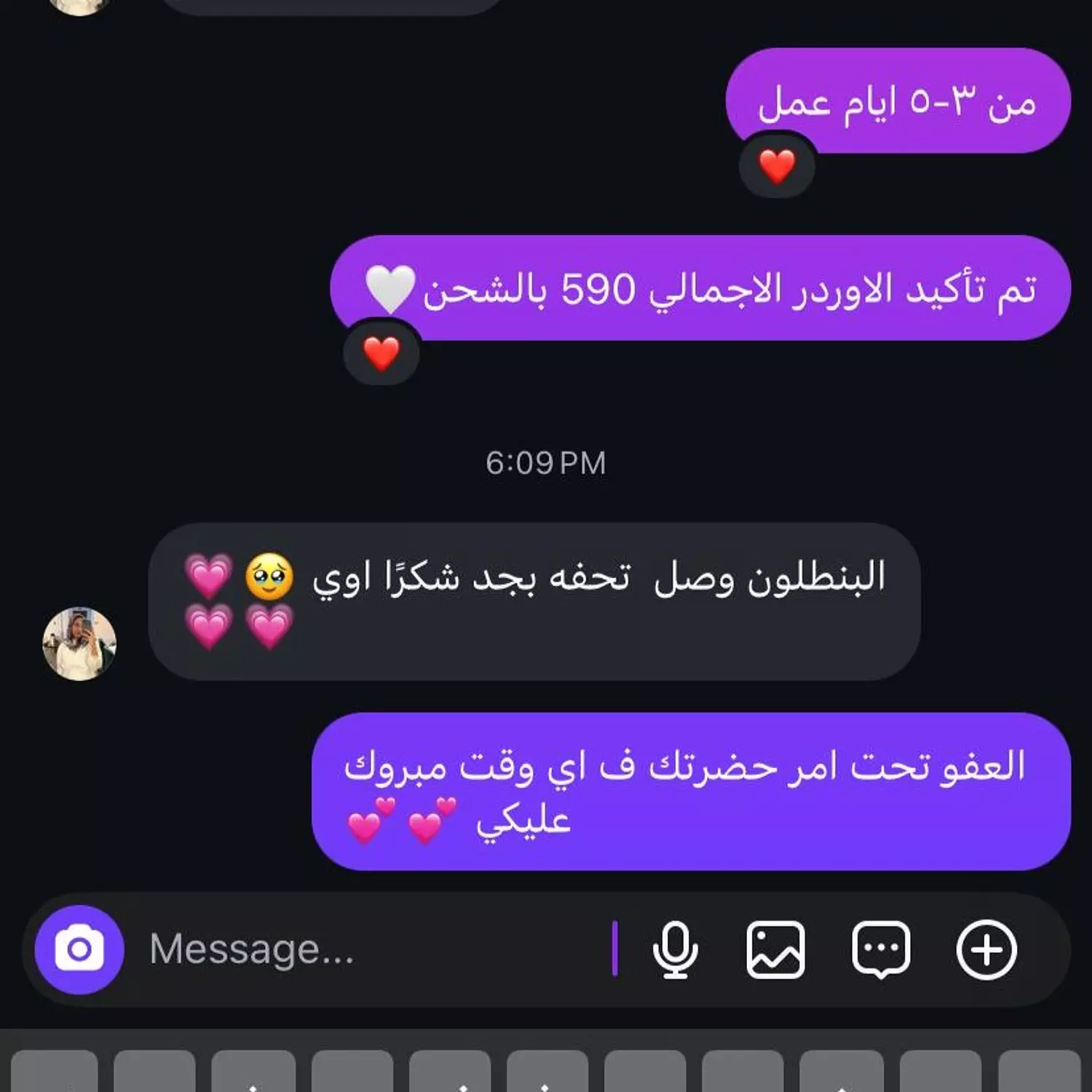Open the photo gallery picker

tap(775, 949)
